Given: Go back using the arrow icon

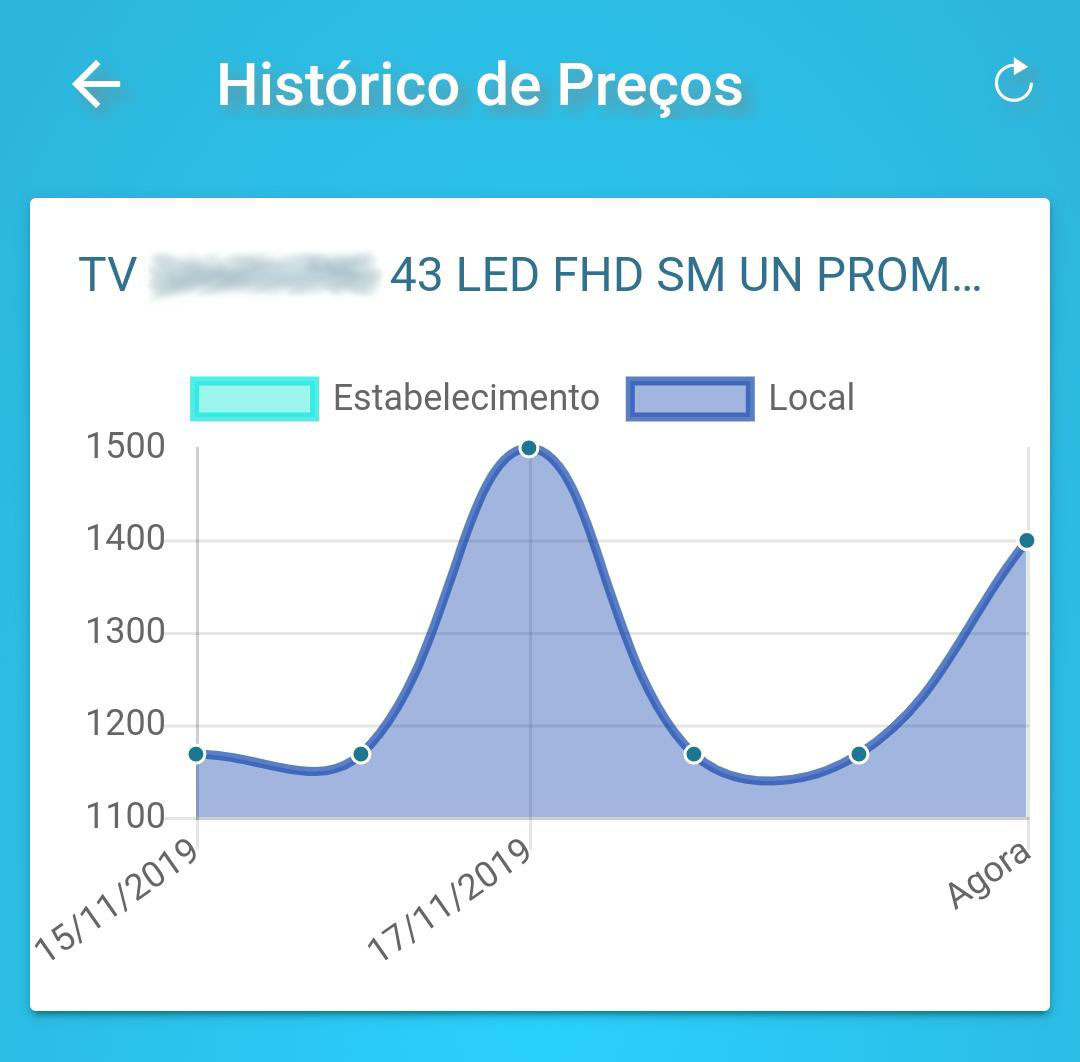Looking at the screenshot, I should pyautogui.click(x=96, y=84).
